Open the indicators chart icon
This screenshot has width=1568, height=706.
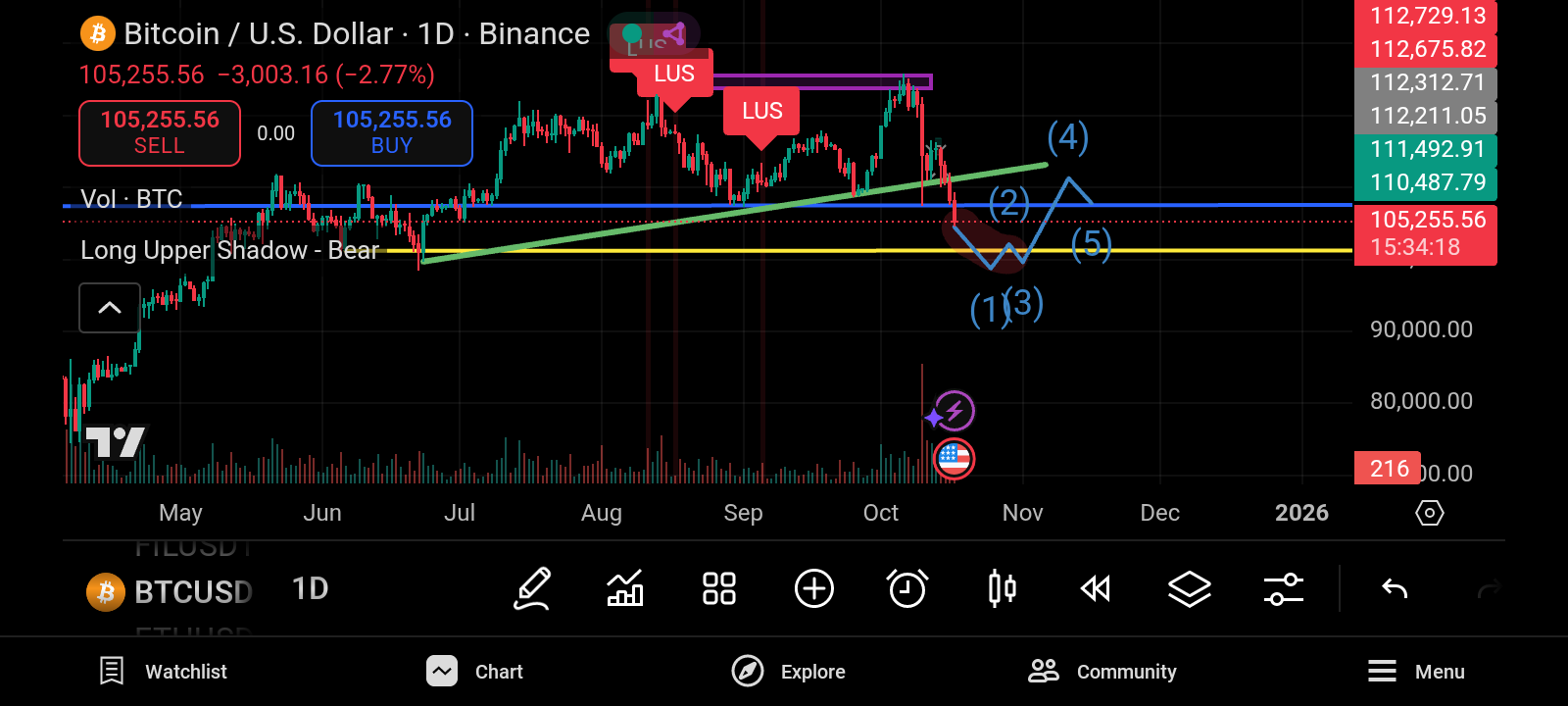click(x=625, y=588)
